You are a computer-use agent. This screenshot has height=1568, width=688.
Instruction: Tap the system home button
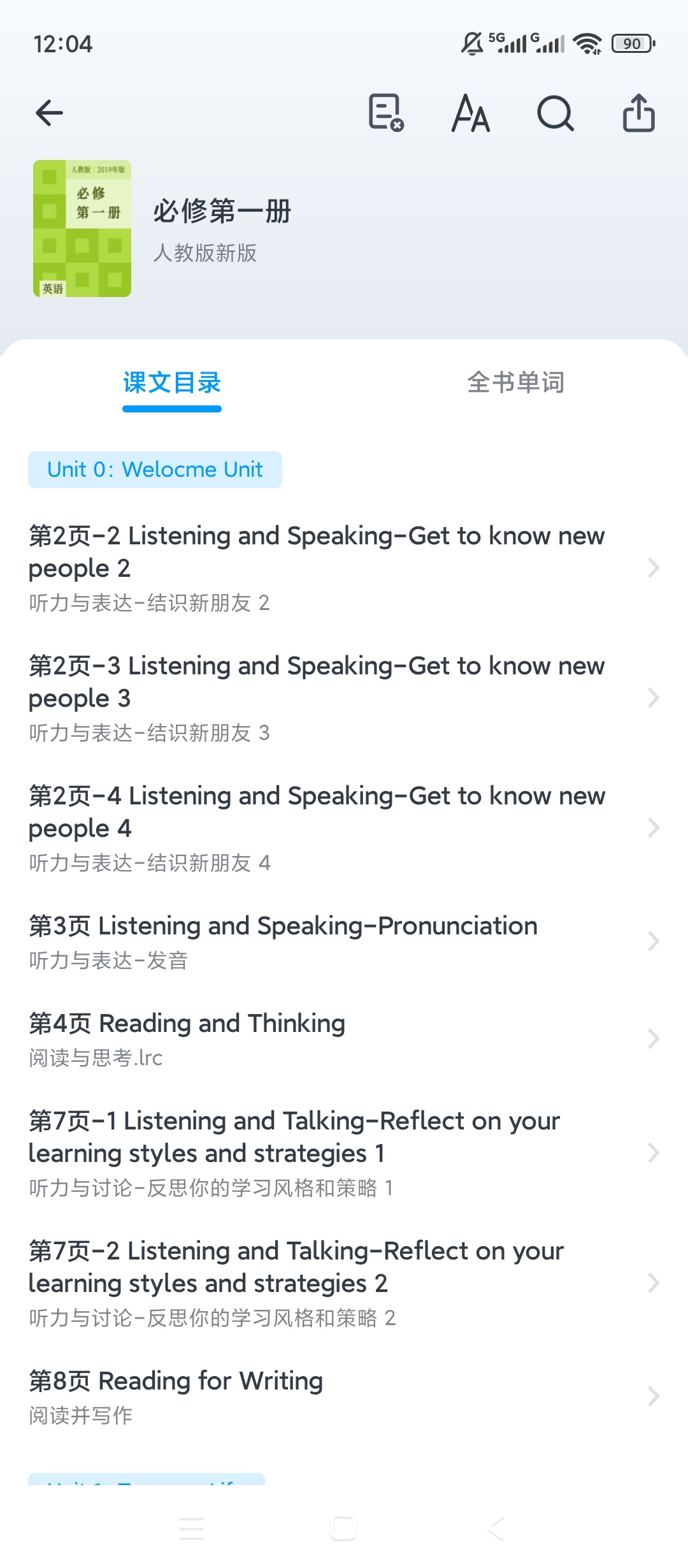point(343,1528)
